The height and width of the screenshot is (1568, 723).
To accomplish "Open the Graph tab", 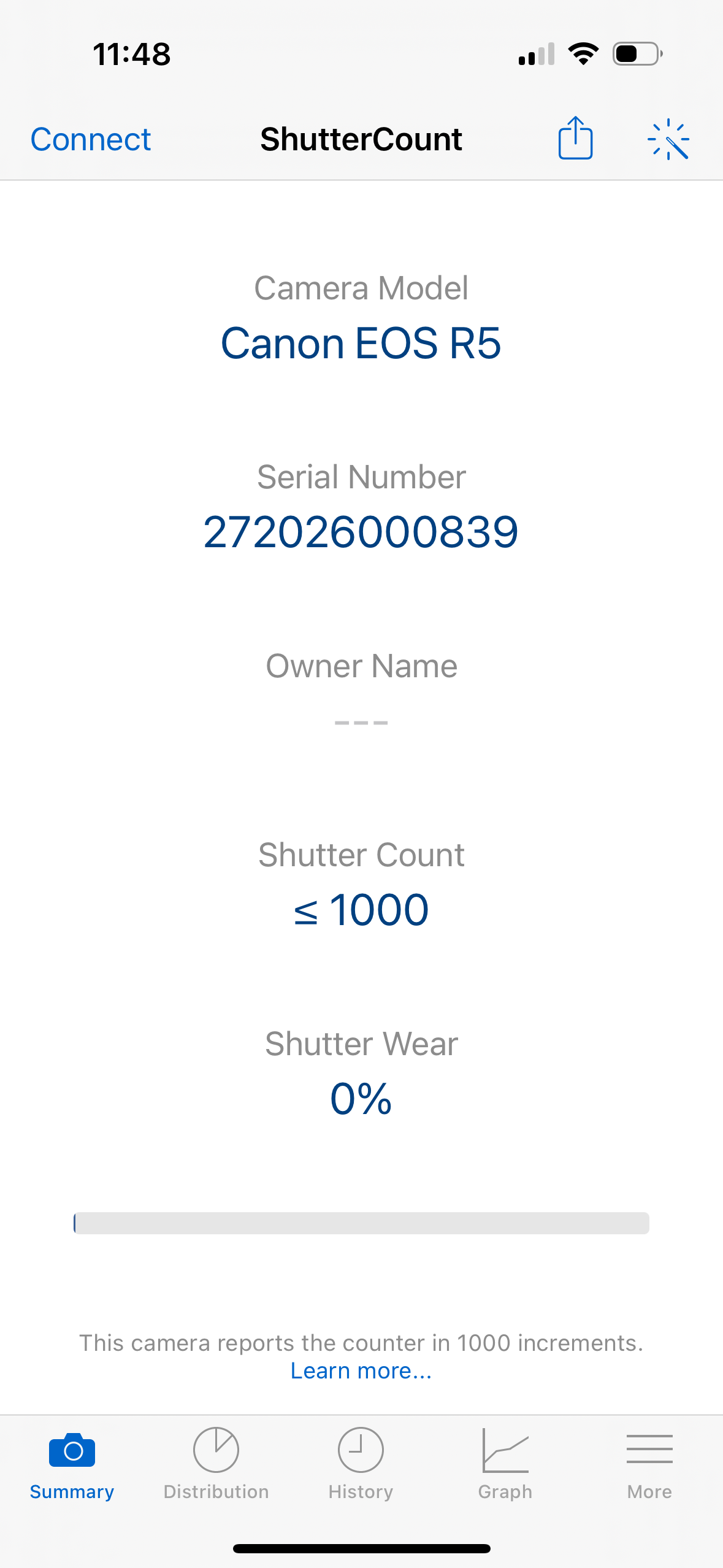I will tap(505, 1463).
